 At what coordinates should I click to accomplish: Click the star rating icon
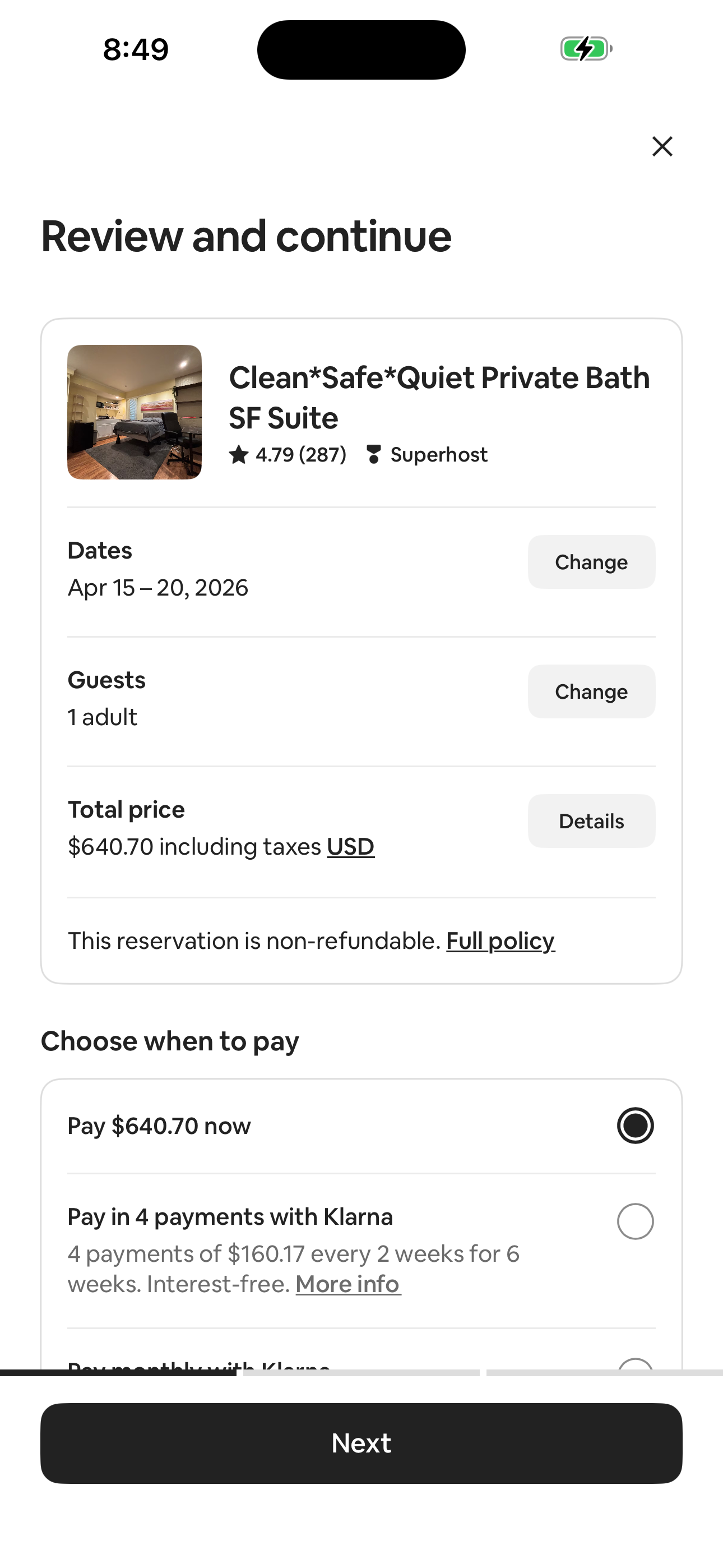239,454
